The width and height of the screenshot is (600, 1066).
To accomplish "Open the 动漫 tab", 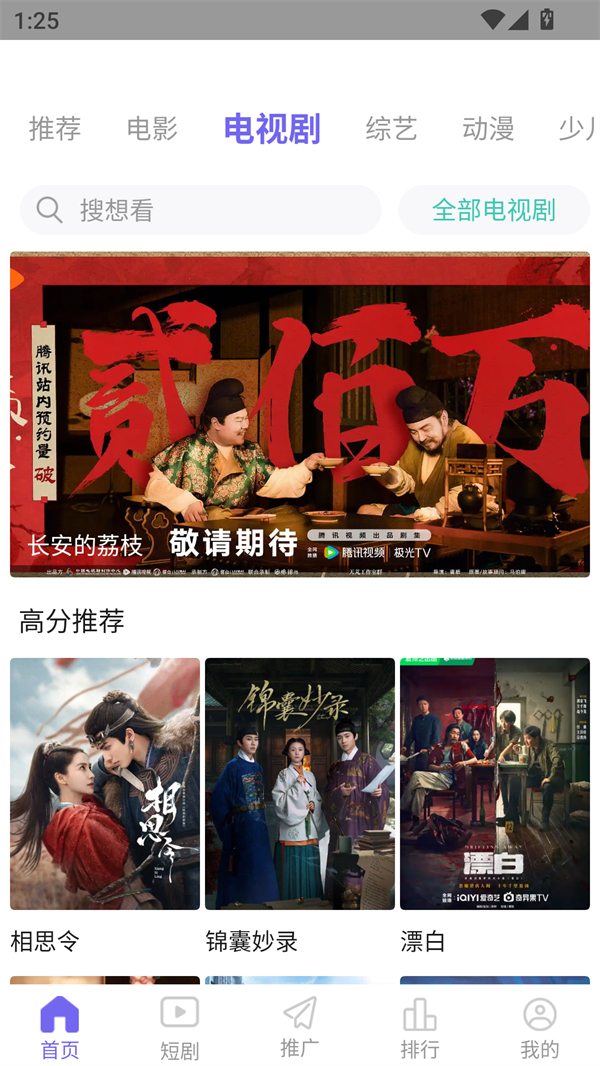I will click(488, 129).
